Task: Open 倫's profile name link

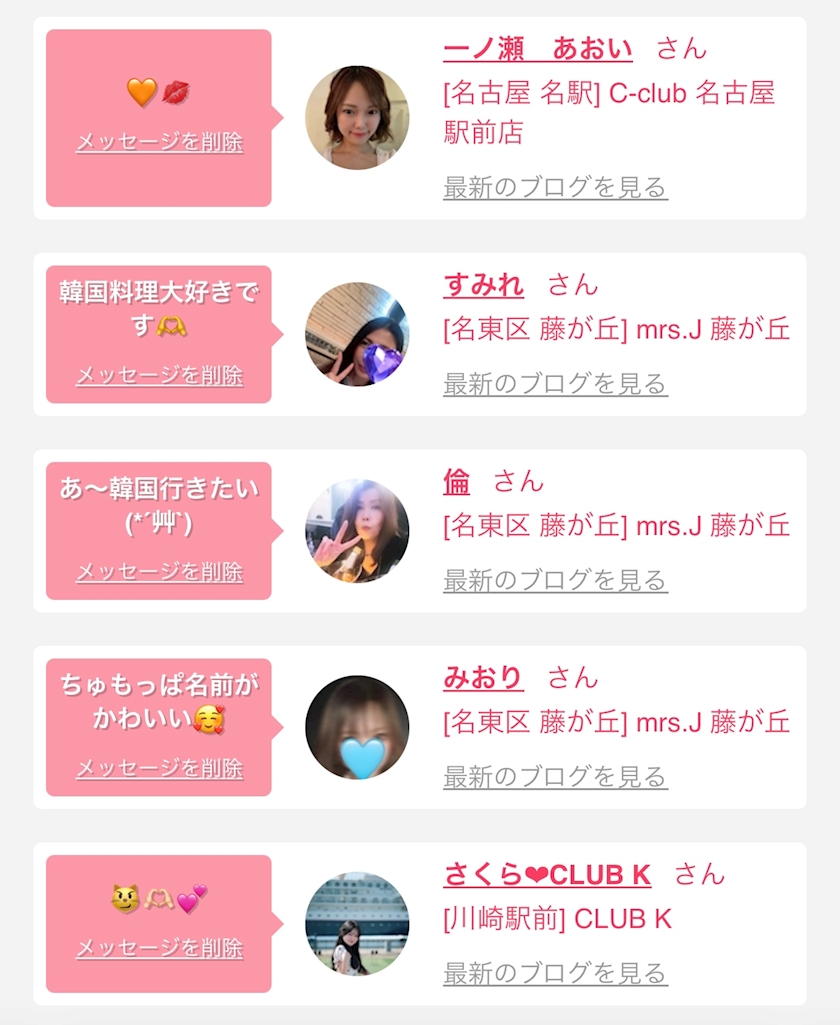Action: pyautogui.click(x=456, y=481)
